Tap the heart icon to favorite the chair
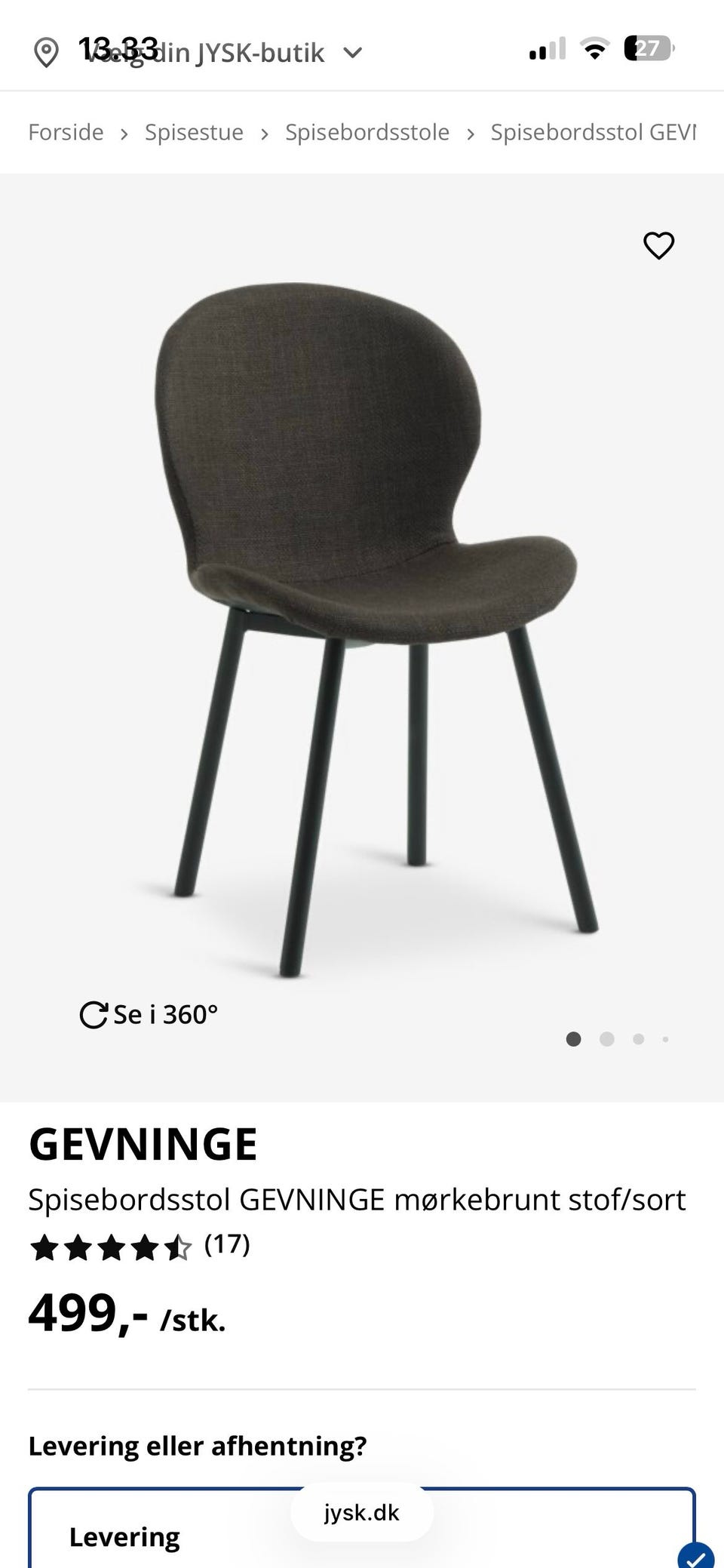Image resolution: width=724 pixels, height=1568 pixels. click(658, 245)
